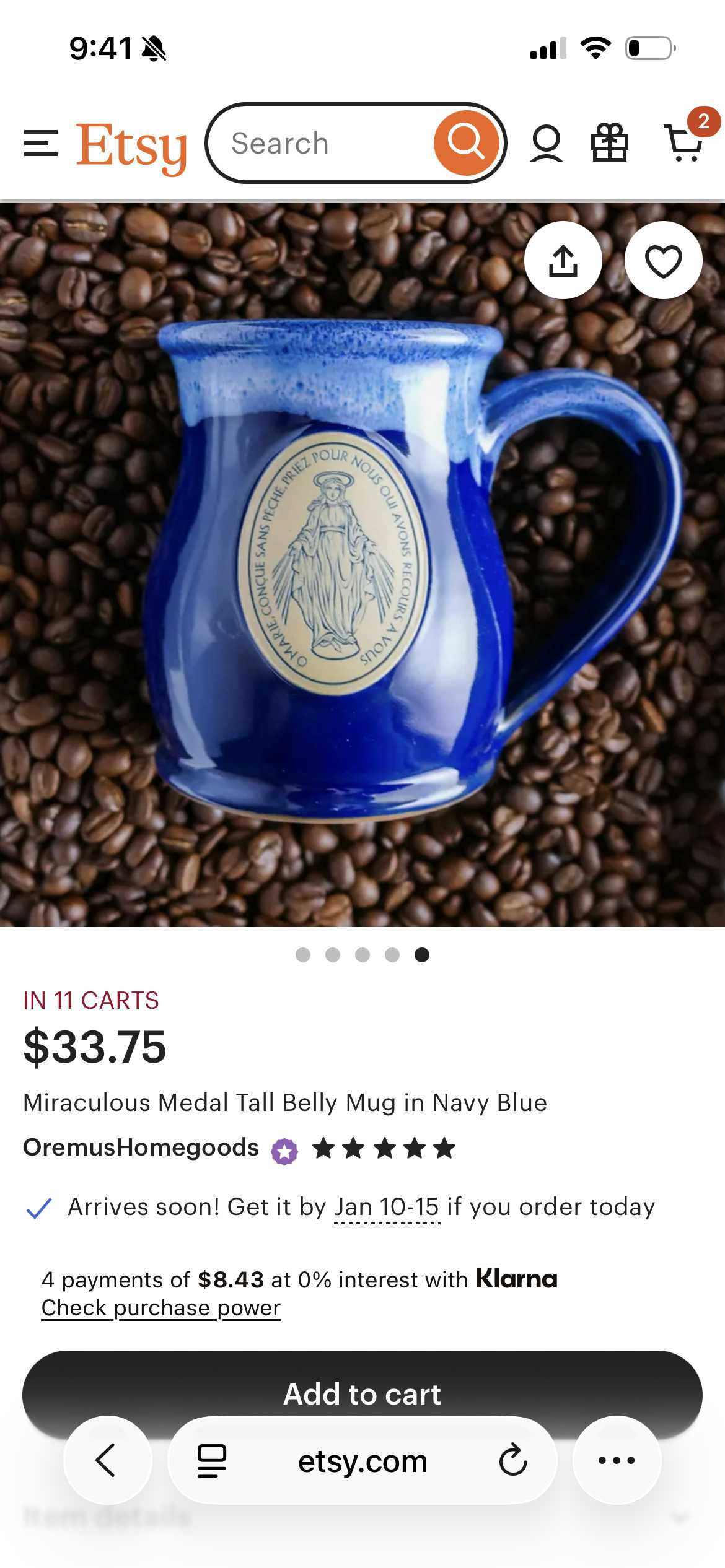Visit the OremusHomegoods shop
The image size is (725, 1568).
tap(141, 1148)
